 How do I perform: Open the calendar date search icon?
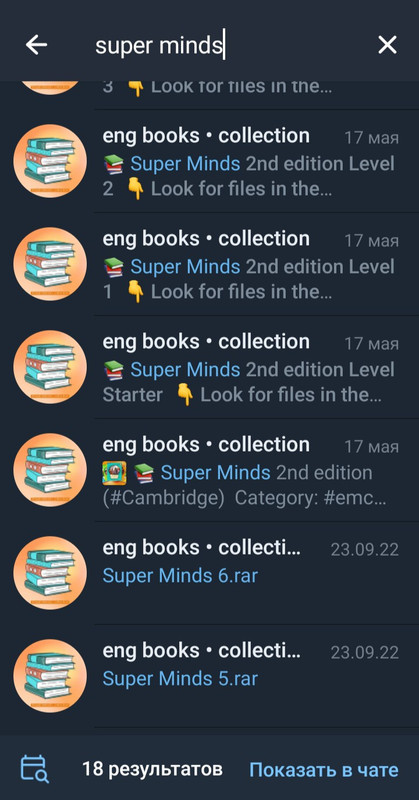[x=34, y=769]
